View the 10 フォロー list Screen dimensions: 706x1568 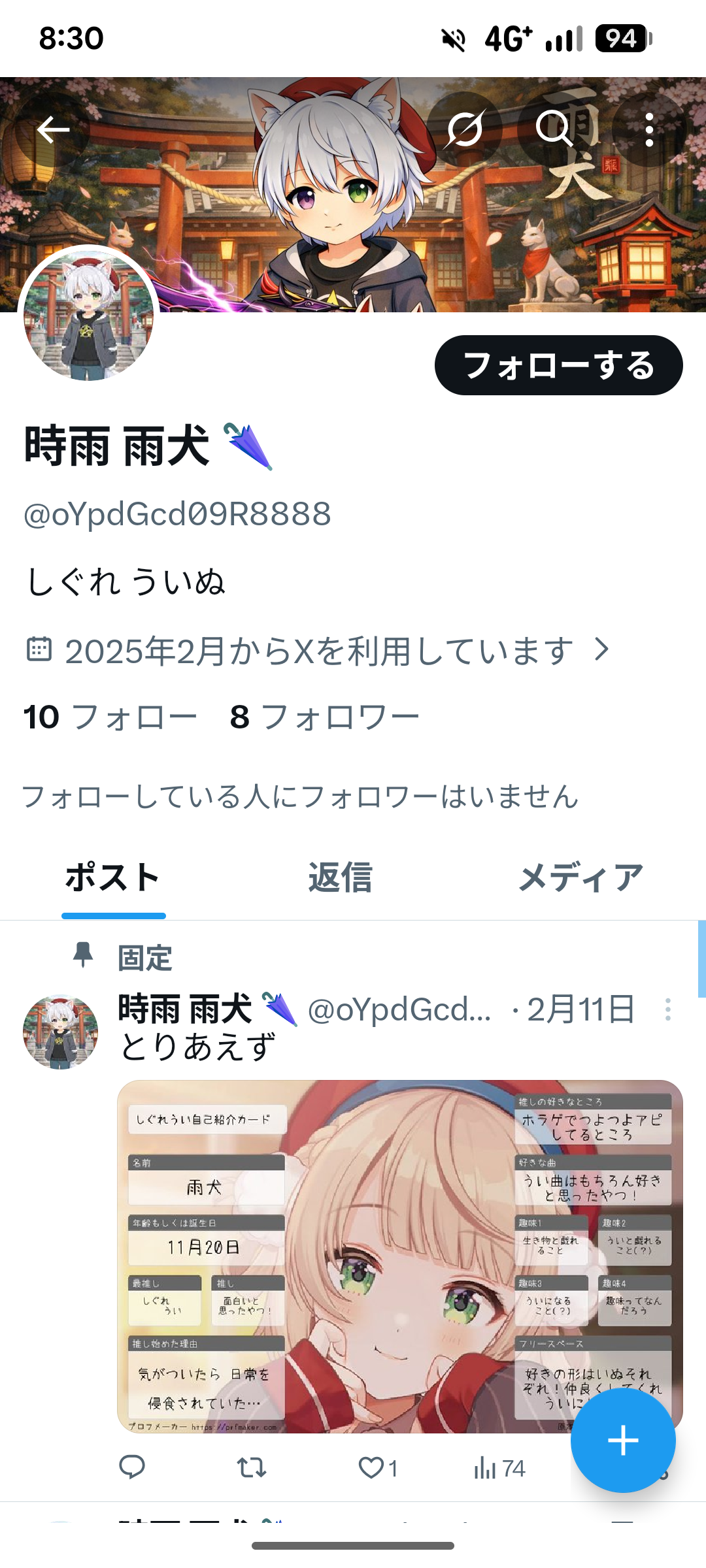click(x=110, y=717)
